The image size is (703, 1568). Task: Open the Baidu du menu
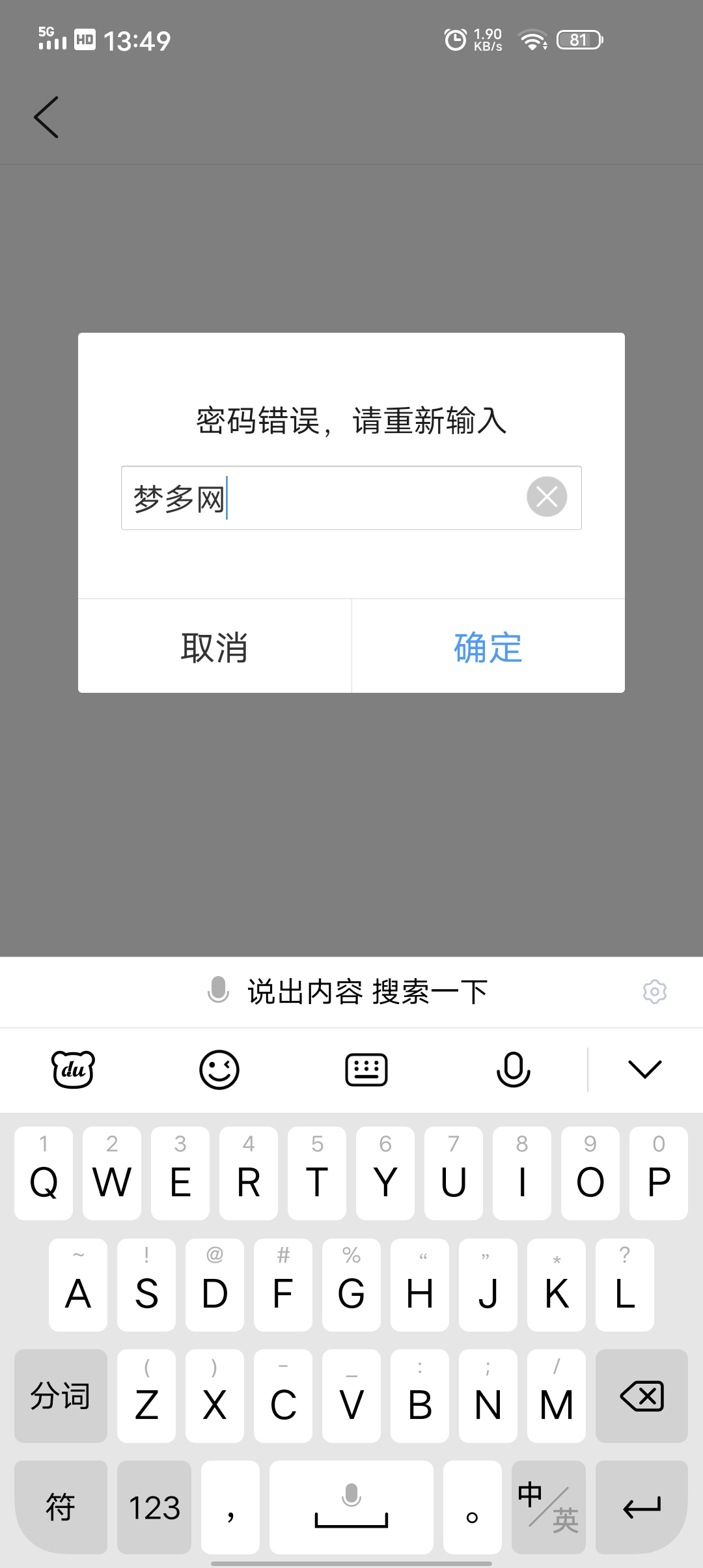73,1069
